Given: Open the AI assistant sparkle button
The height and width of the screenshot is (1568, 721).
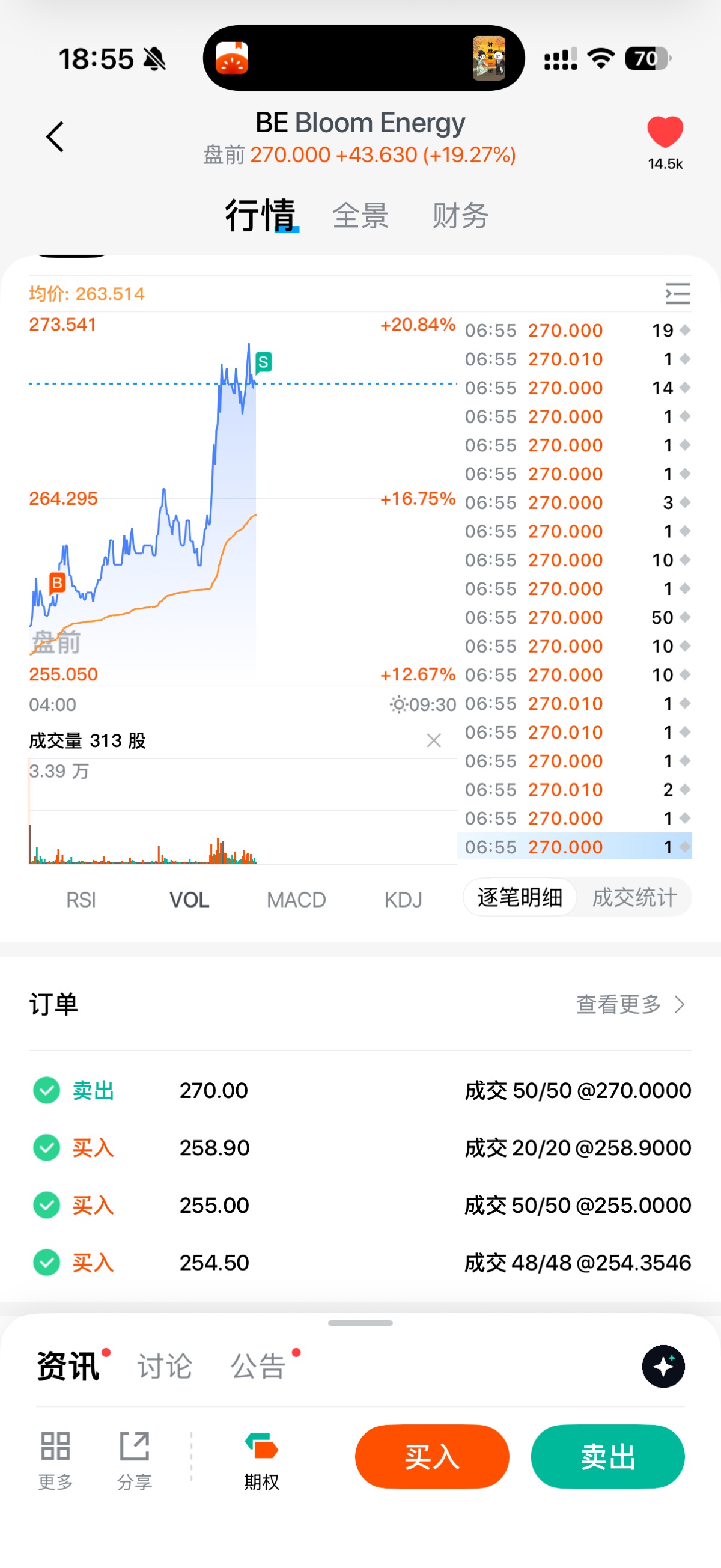Looking at the screenshot, I should click(663, 1366).
